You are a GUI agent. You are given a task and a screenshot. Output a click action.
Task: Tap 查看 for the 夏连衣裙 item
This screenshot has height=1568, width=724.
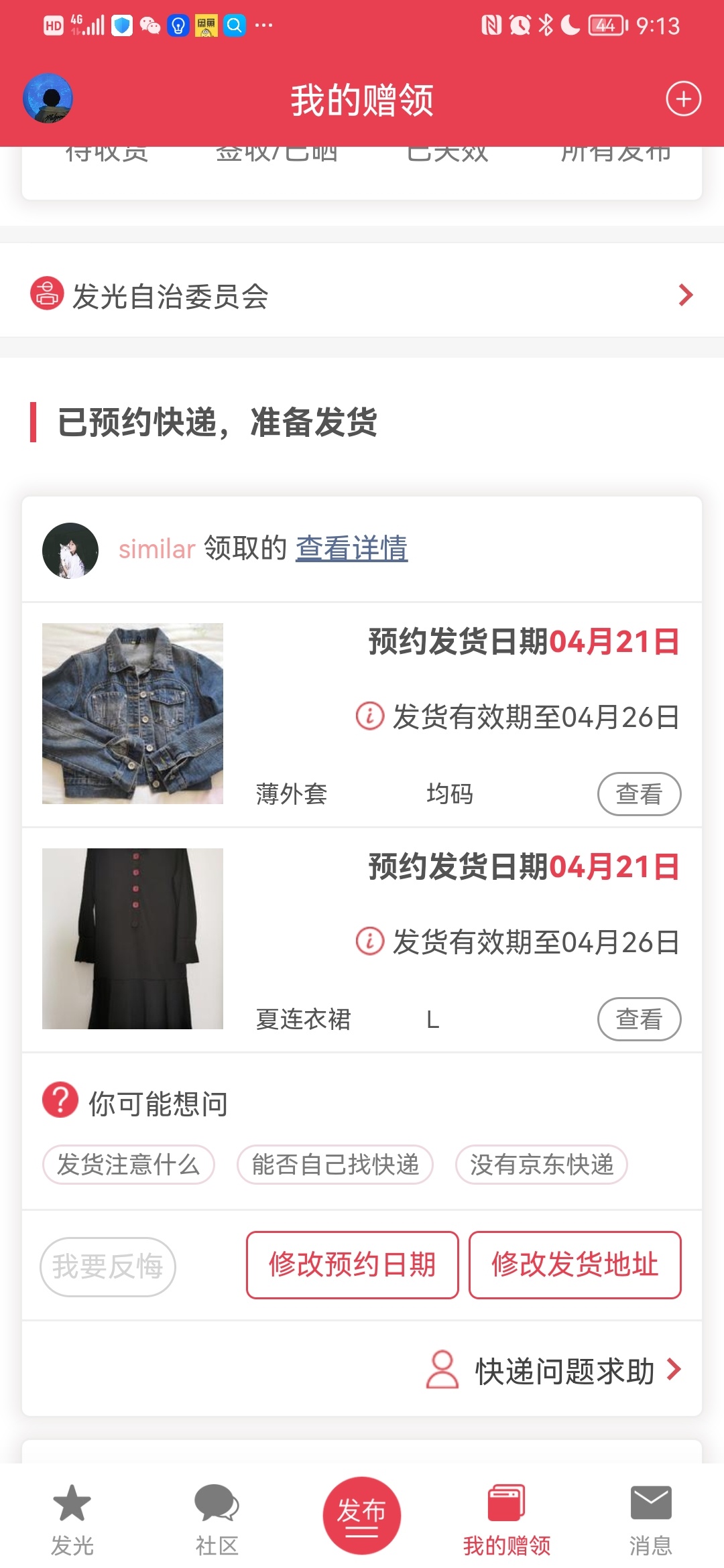pyautogui.click(x=639, y=1019)
